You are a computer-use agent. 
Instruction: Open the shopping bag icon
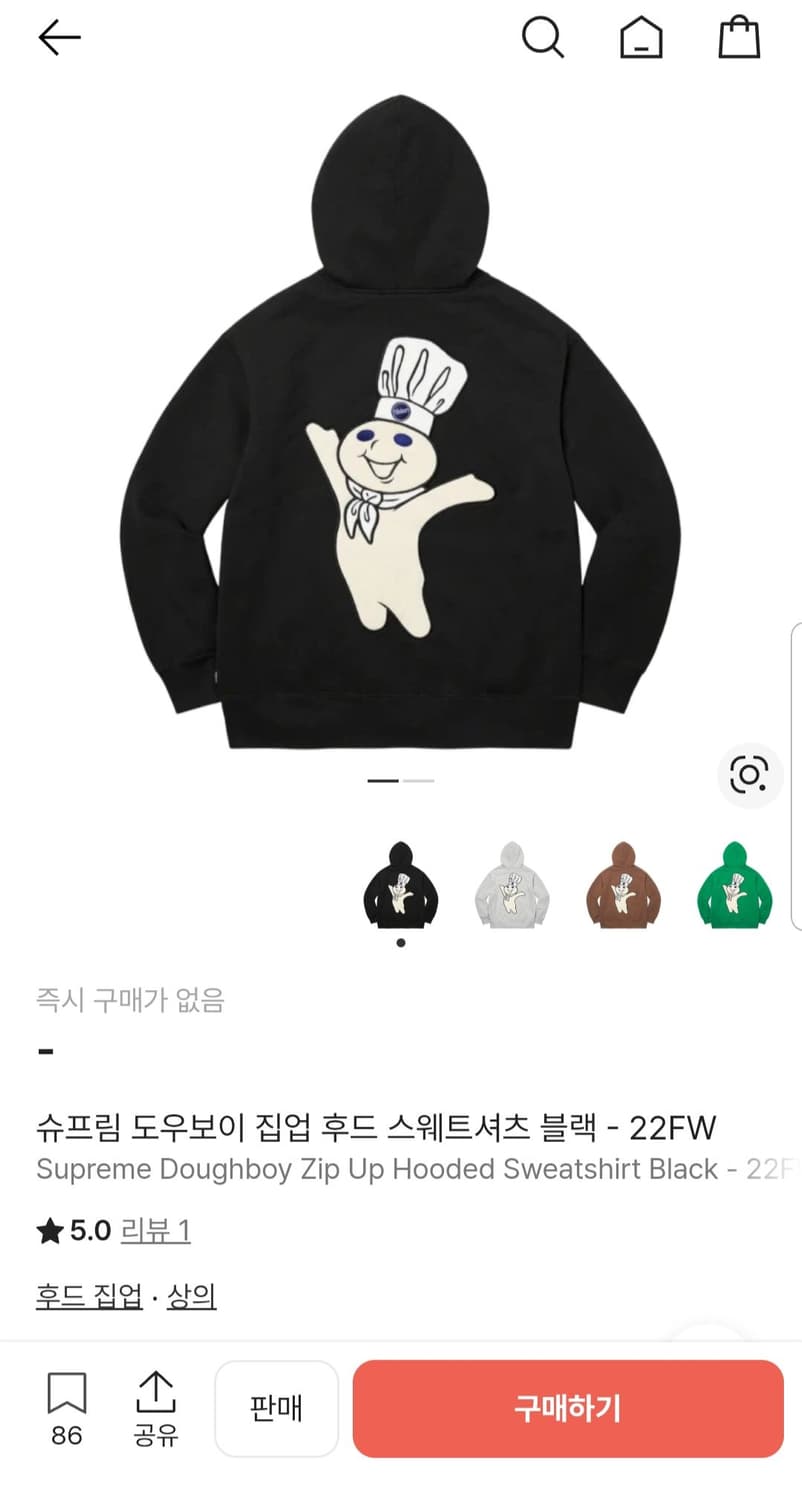click(x=739, y=38)
